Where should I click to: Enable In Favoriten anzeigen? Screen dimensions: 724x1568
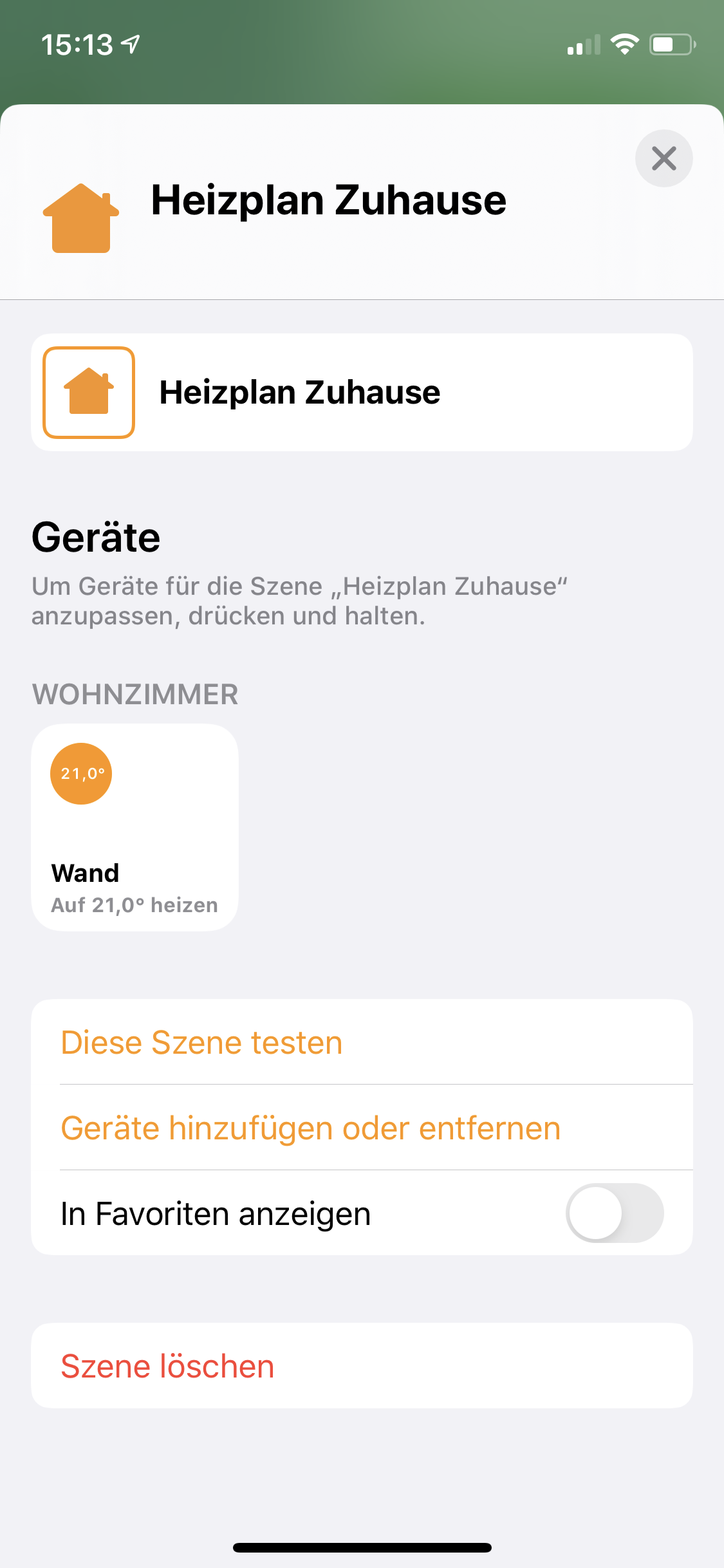coord(614,1213)
